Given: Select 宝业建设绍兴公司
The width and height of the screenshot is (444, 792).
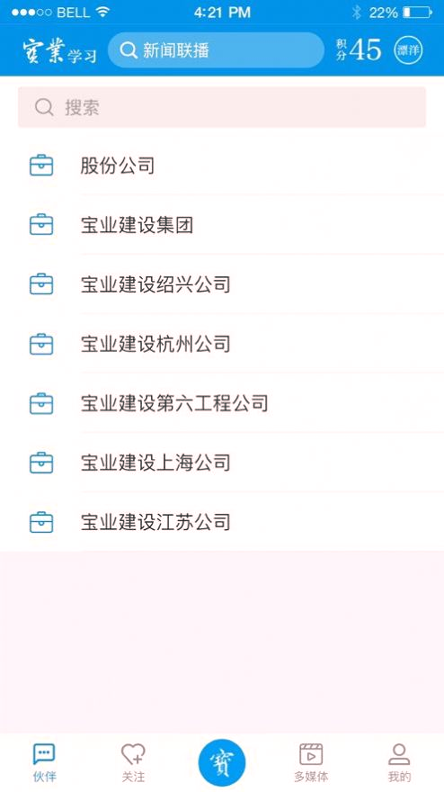Looking at the screenshot, I should tap(222, 284).
